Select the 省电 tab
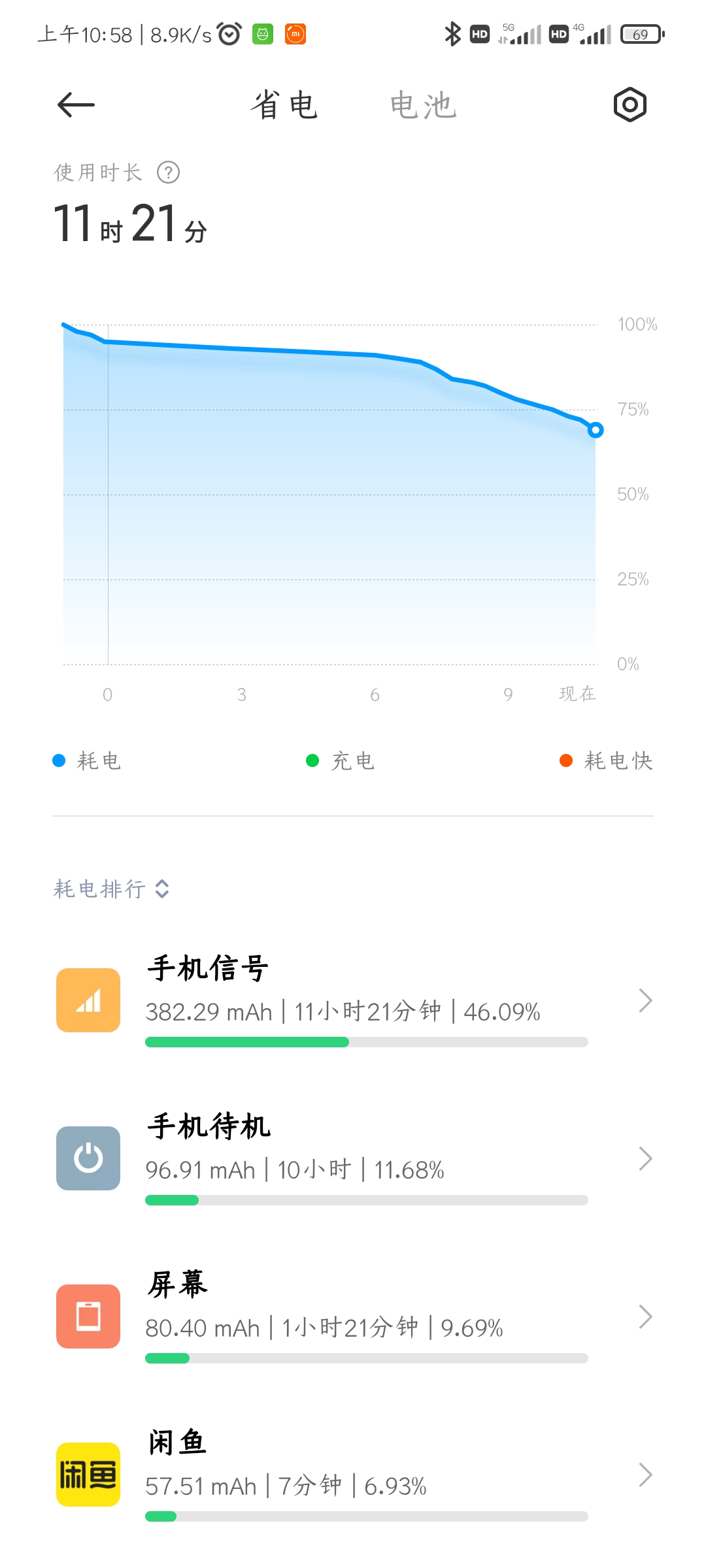 tap(284, 105)
